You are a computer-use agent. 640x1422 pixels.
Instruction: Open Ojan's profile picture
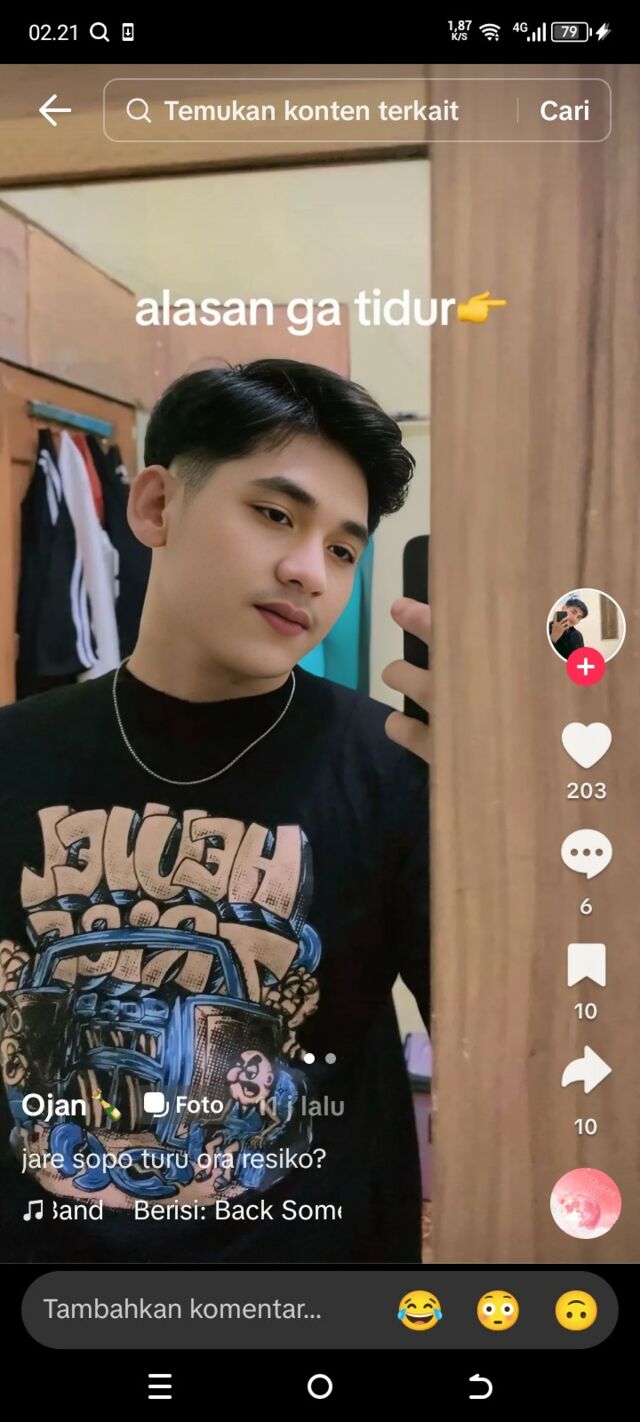point(586,626)
